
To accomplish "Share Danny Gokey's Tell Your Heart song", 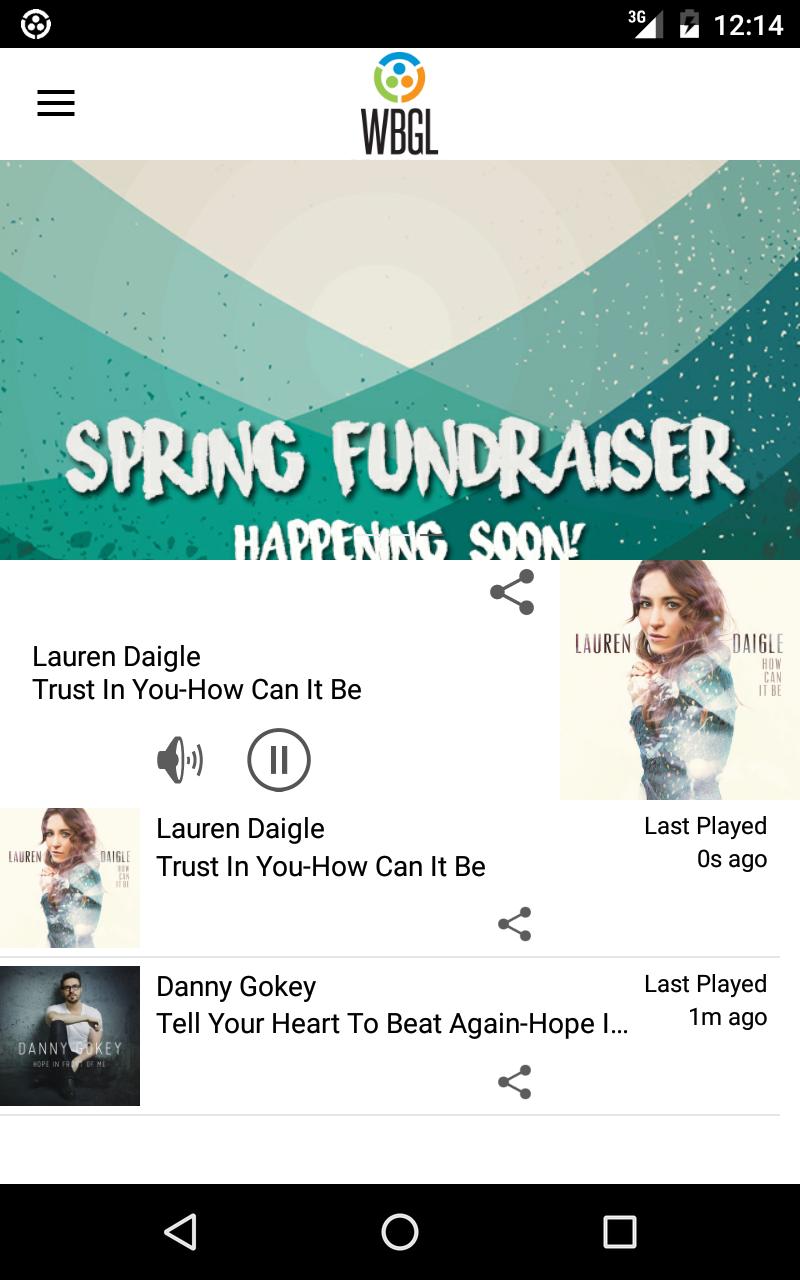I will [x=515, y=1082].
